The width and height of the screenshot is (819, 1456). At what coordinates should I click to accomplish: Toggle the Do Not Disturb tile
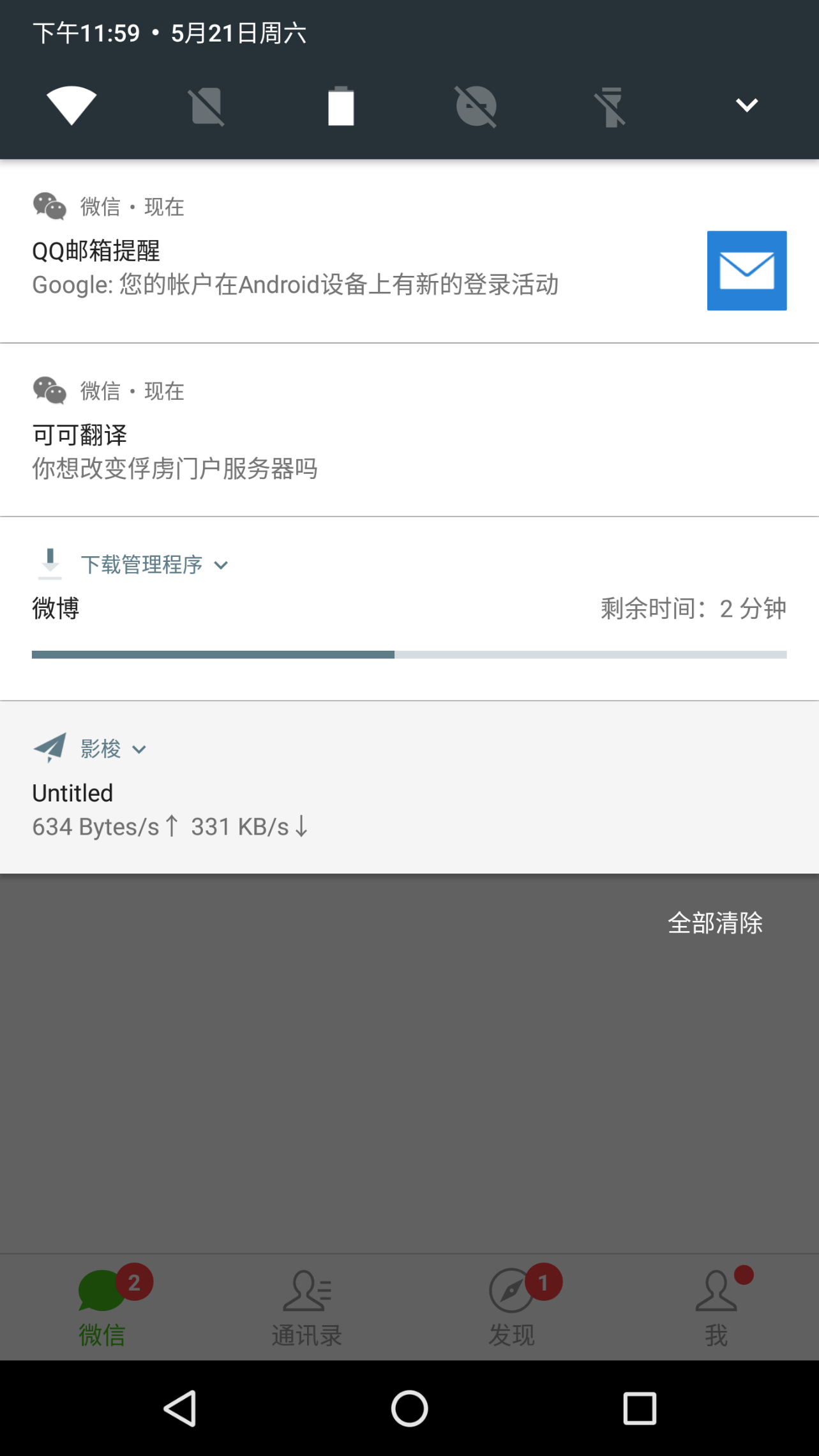click(x=476, y=106)
